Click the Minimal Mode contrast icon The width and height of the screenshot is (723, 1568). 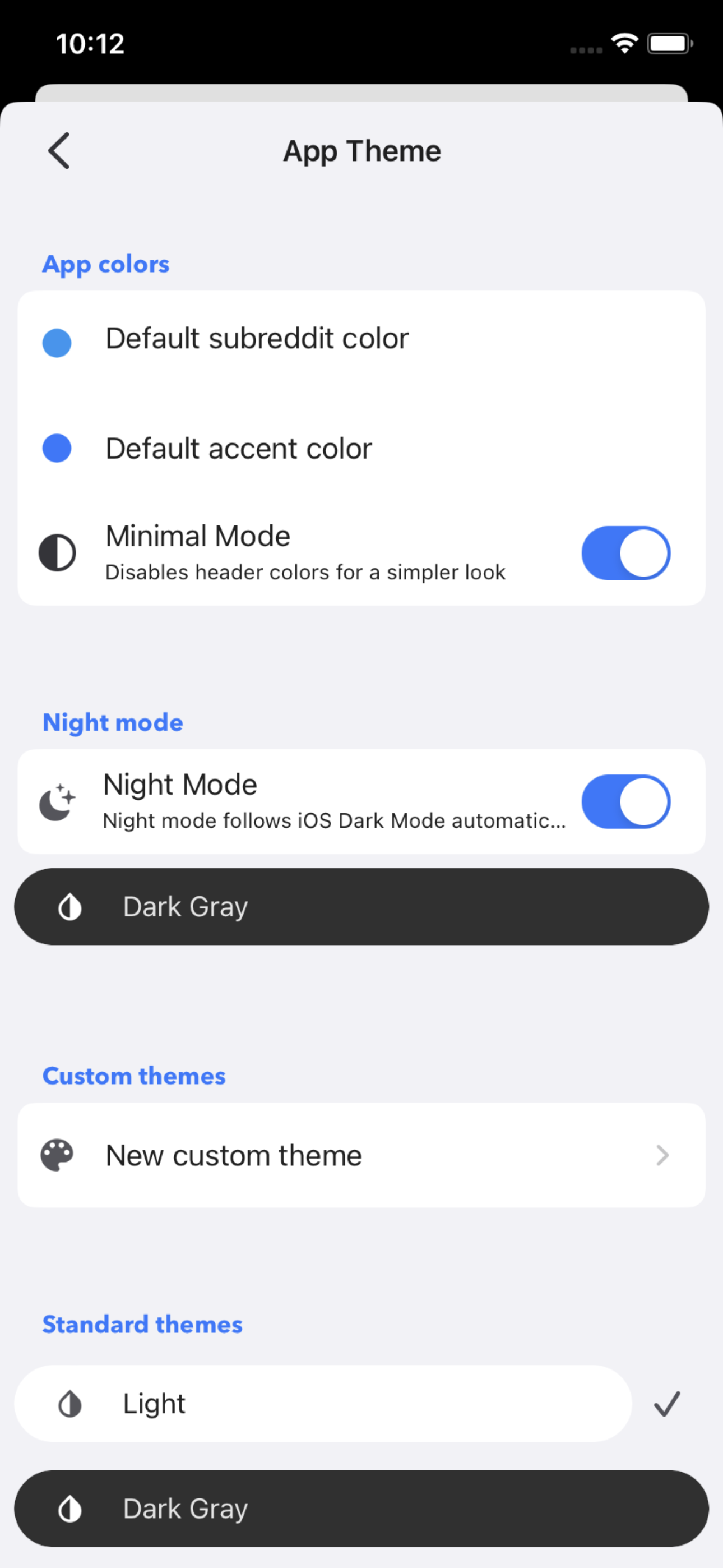(57, 552)
